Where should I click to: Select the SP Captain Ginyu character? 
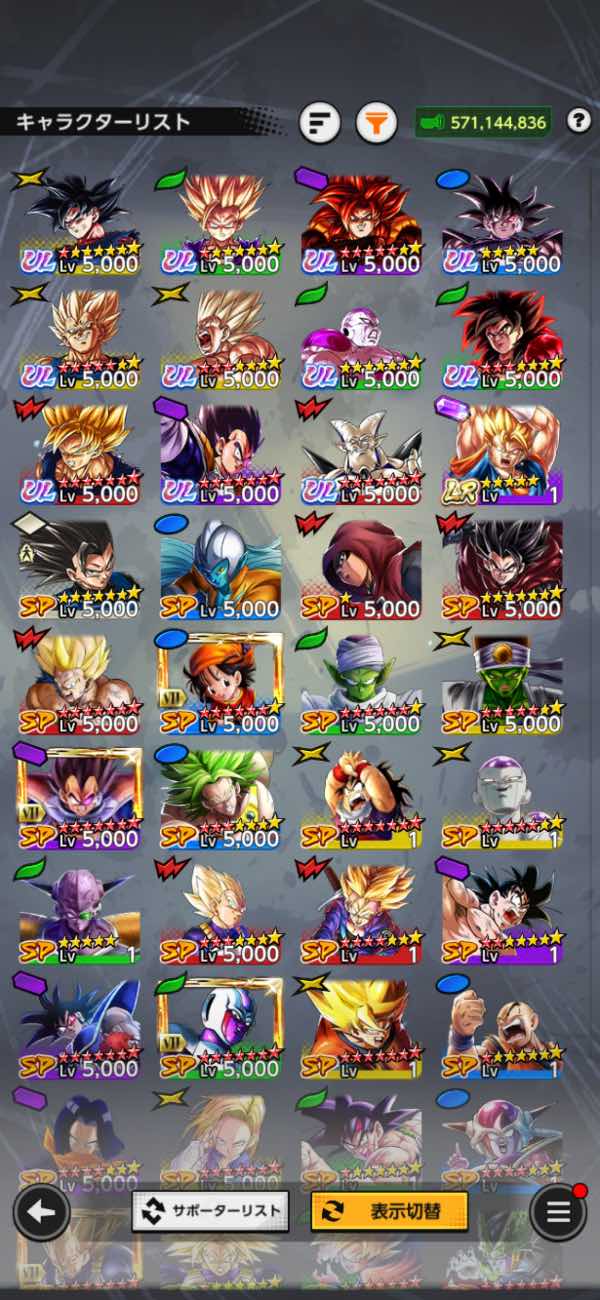tap(78, 915)
